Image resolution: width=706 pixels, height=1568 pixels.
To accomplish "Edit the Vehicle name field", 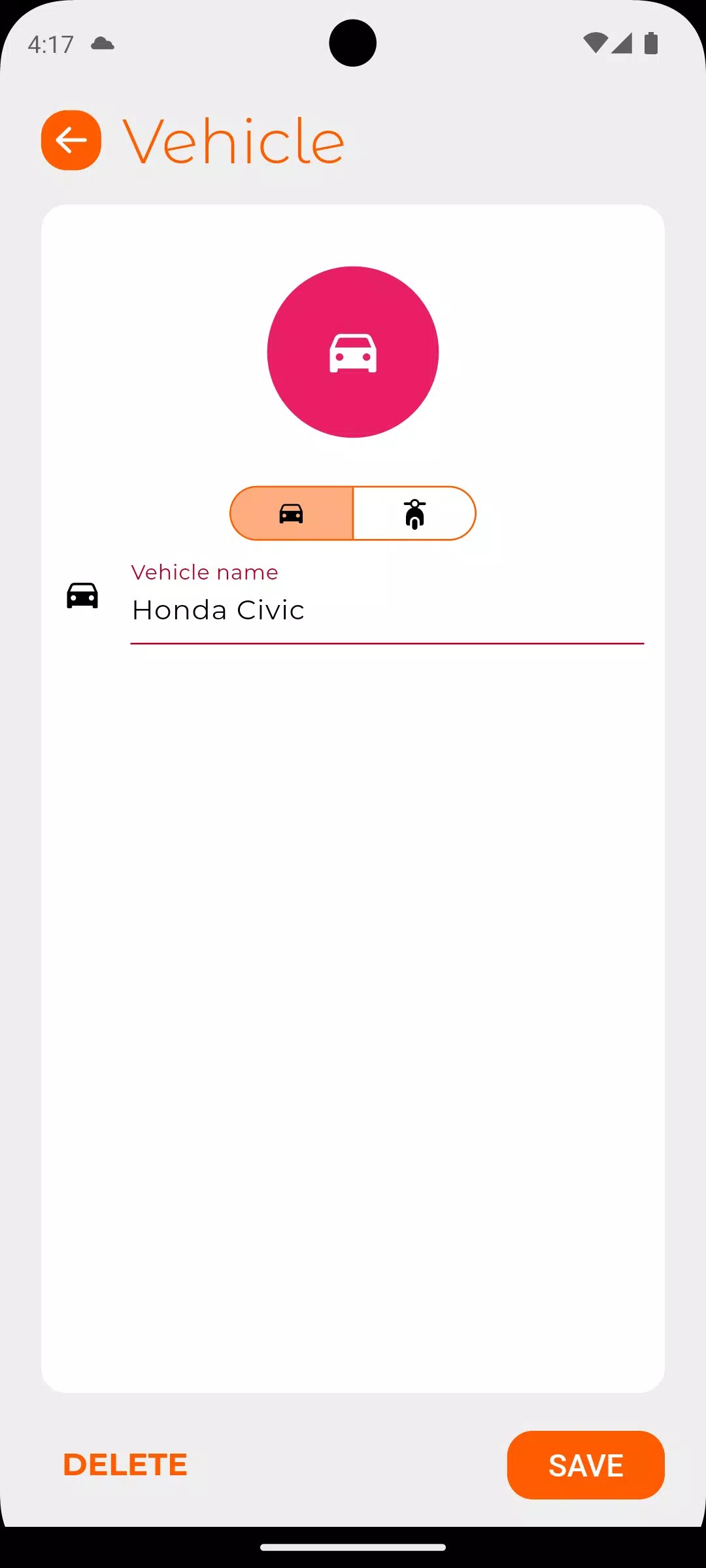I will click(x=387, y=610).
